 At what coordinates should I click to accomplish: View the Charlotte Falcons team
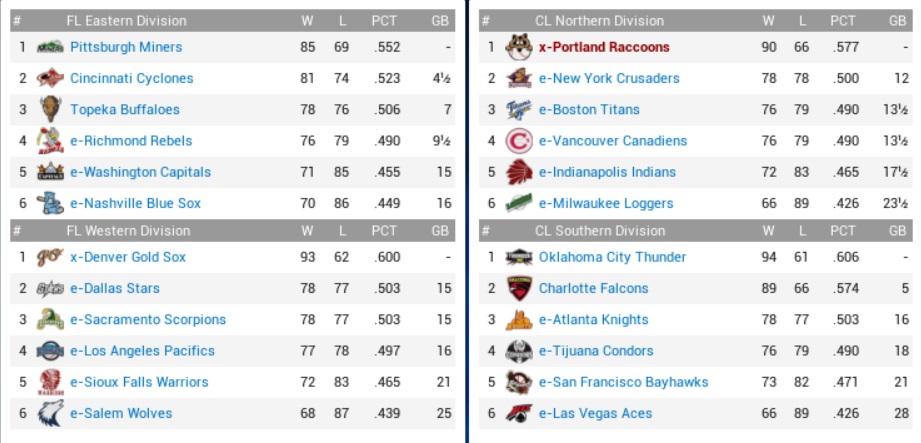(x=593, y=288)
